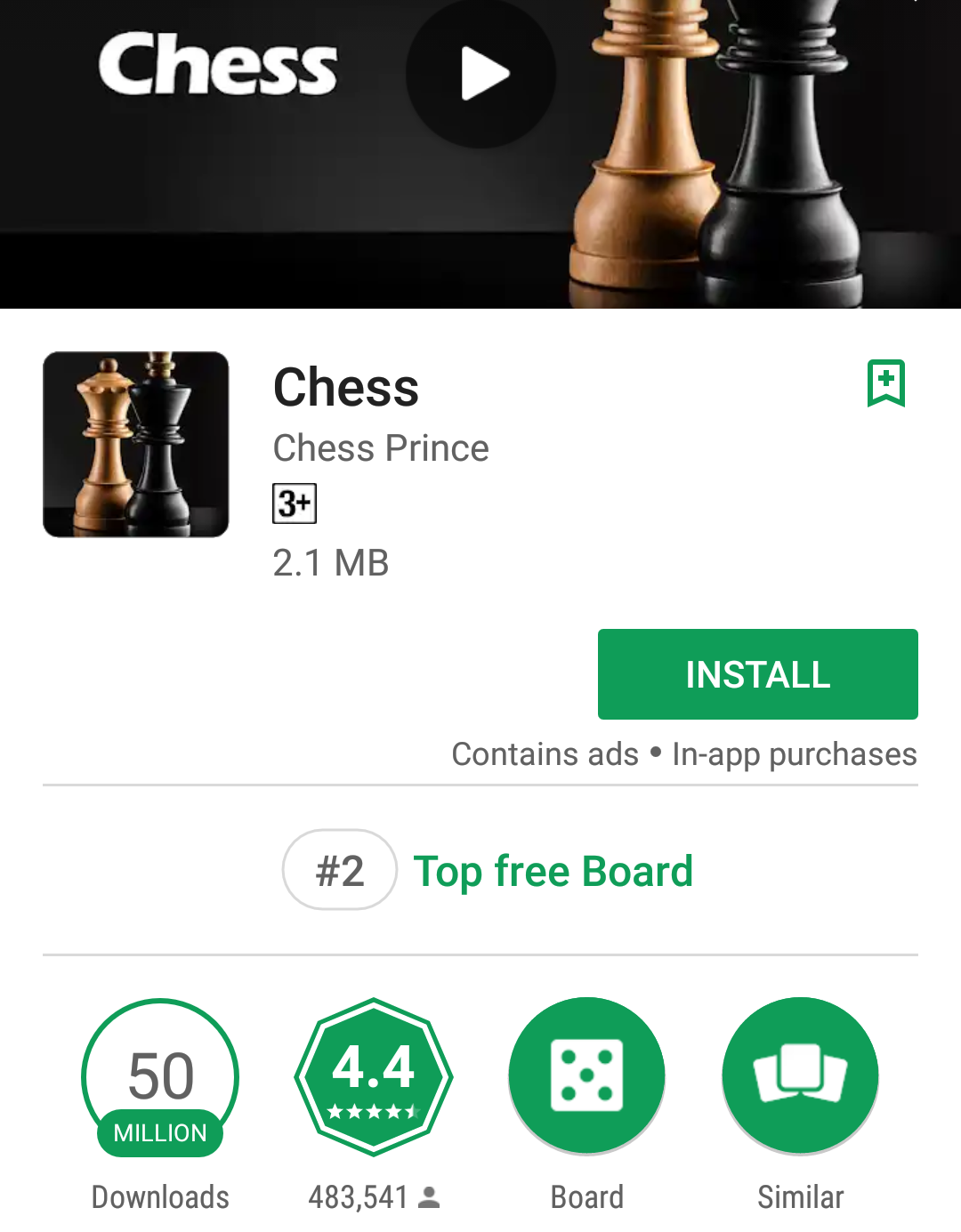
Task: Tap the app icon showing chess pieces
Action: pos(135,444)
